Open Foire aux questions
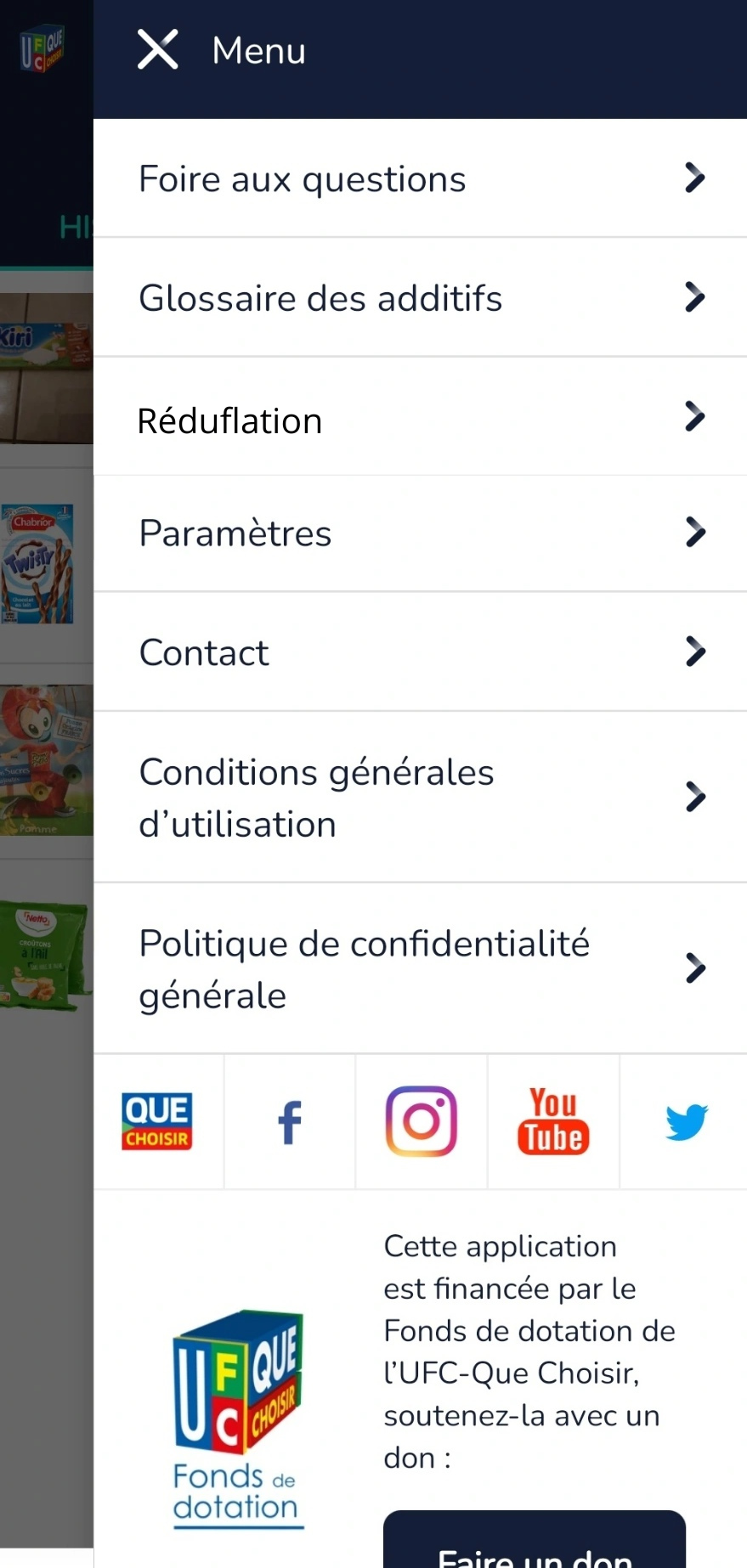Image resolution: width=747 pixels, height=1568 pixels. [x=420, y=179]
